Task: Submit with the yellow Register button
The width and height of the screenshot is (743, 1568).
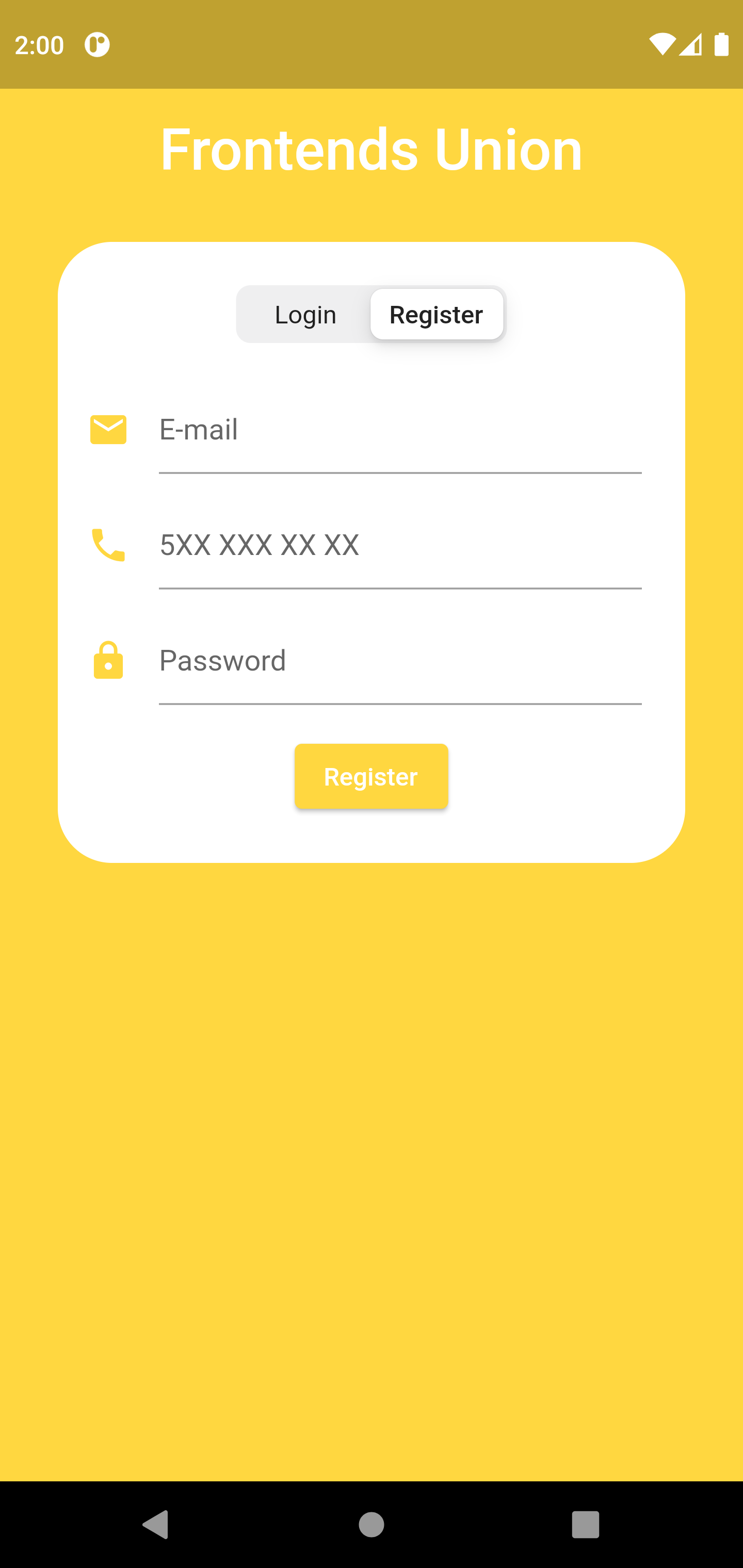Action: (371, 777)
